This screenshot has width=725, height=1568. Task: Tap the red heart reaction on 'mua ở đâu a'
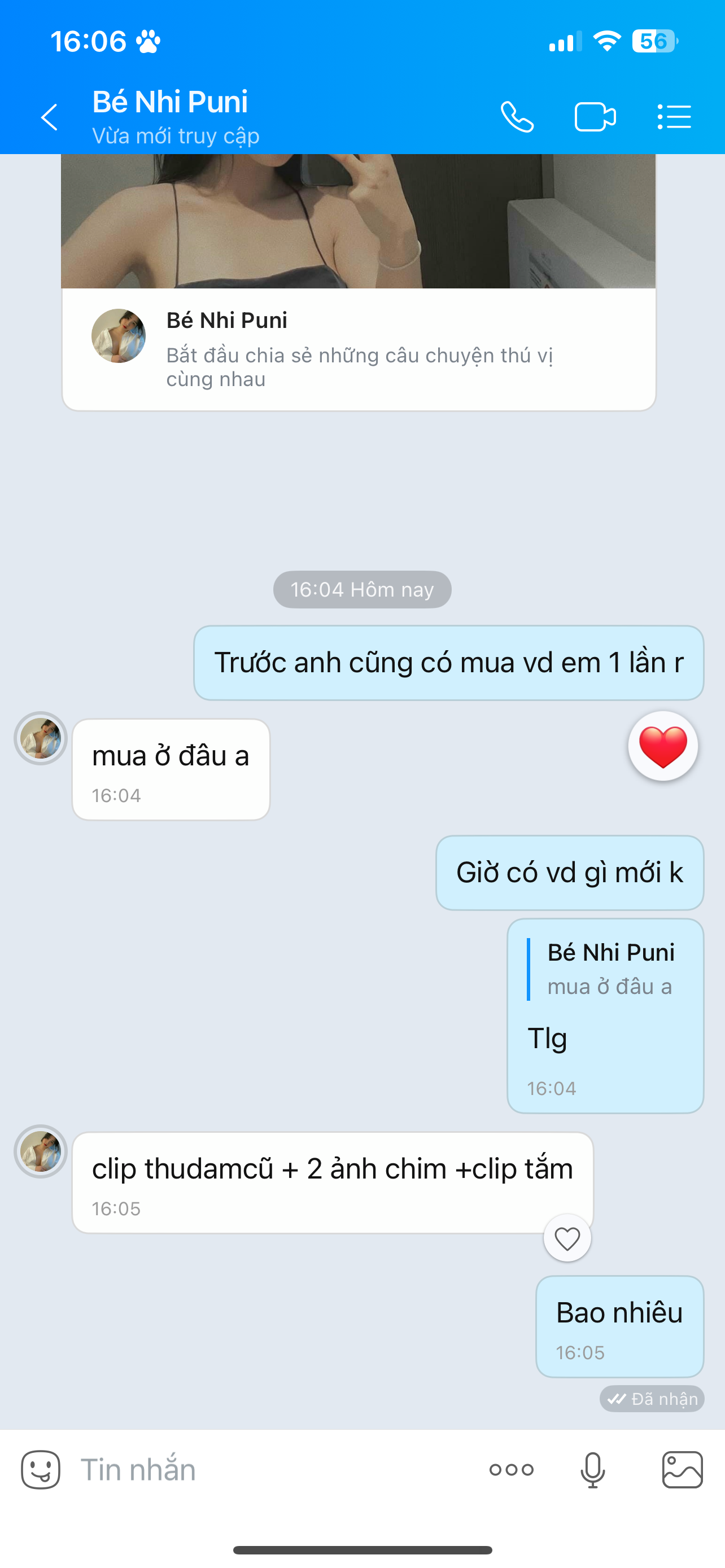(663, 746)
